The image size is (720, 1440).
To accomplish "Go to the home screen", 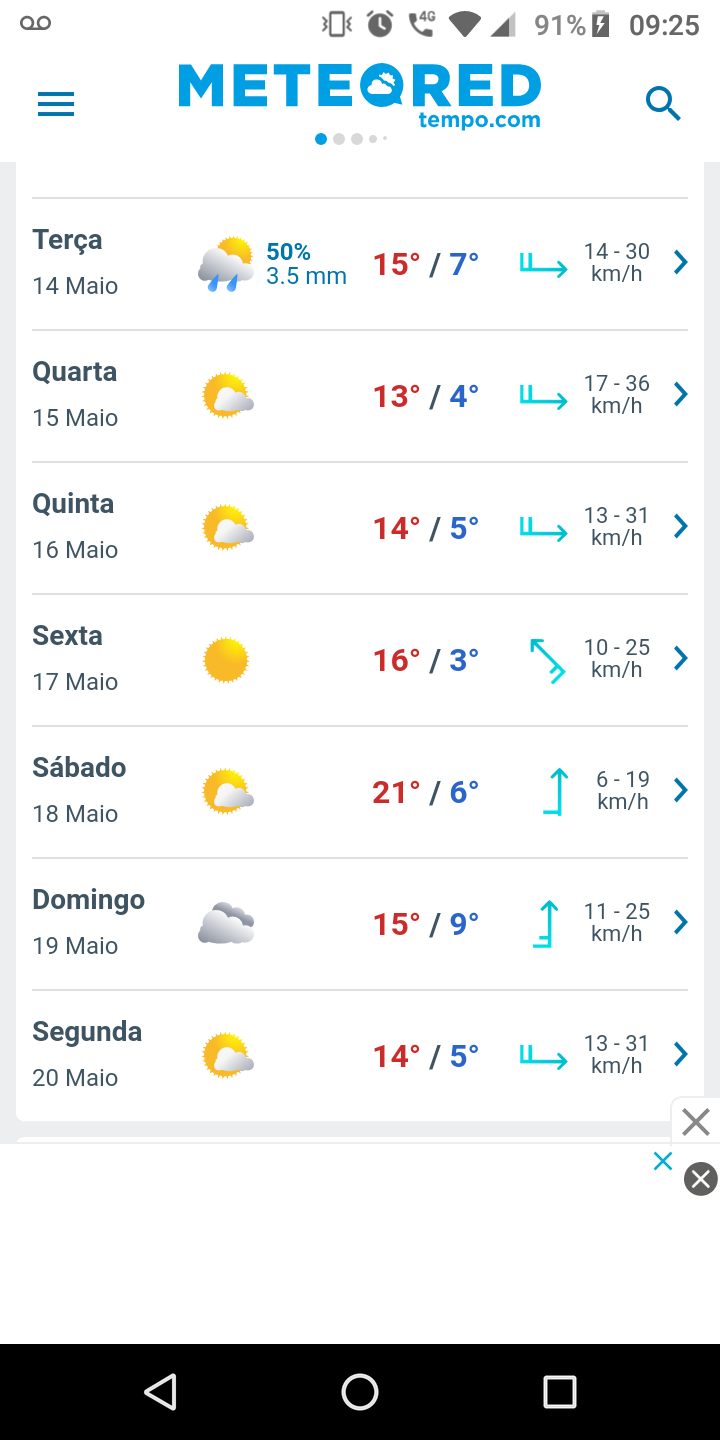I will (360, 1392).
